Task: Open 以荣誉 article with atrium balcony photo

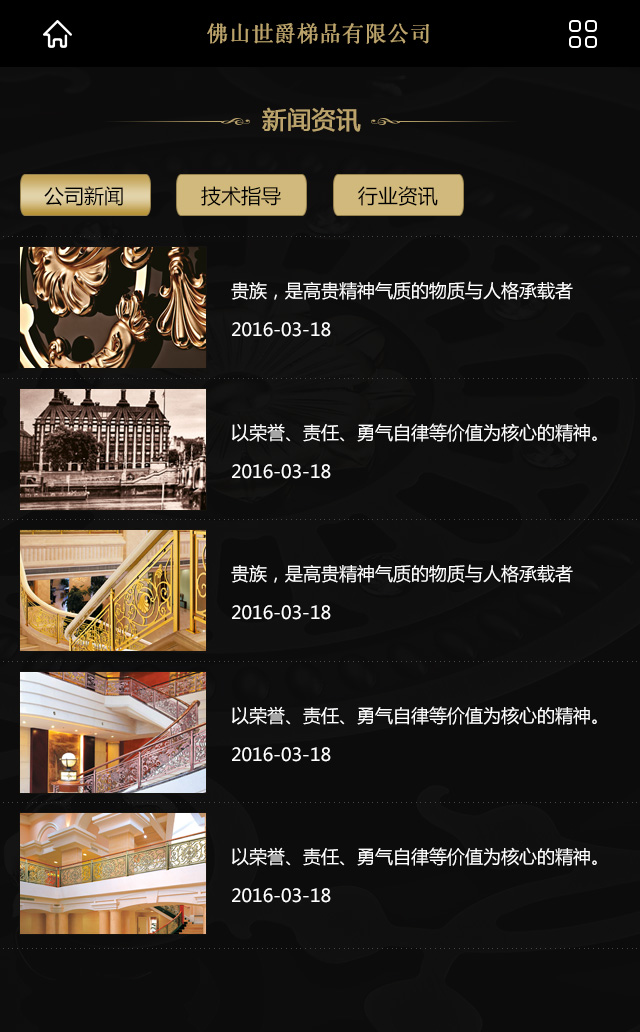Action: (x=415, y=857)
